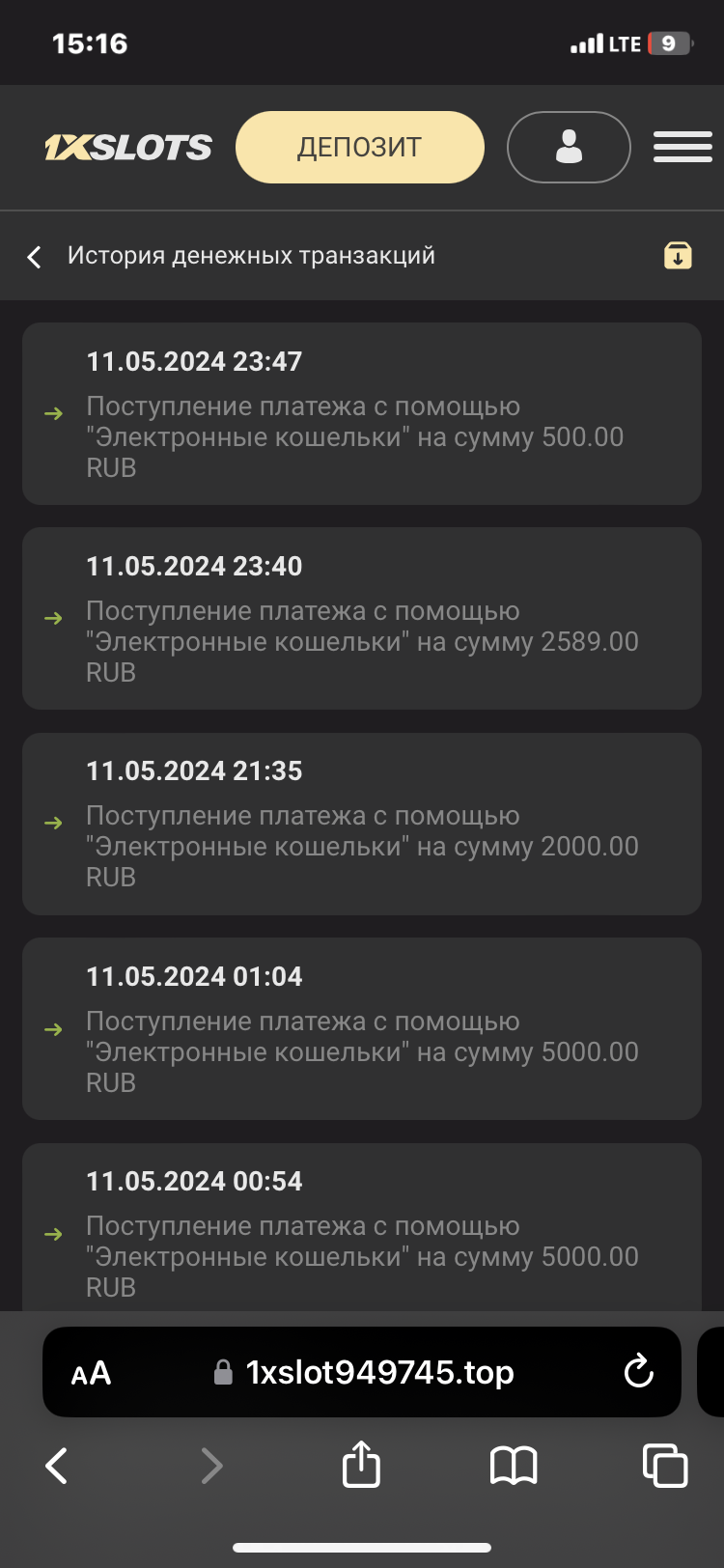Image resolution: width=724 pixels, height=1568 pixels.
Task: Open the user profile icon
Action: [x=569, y=147]
